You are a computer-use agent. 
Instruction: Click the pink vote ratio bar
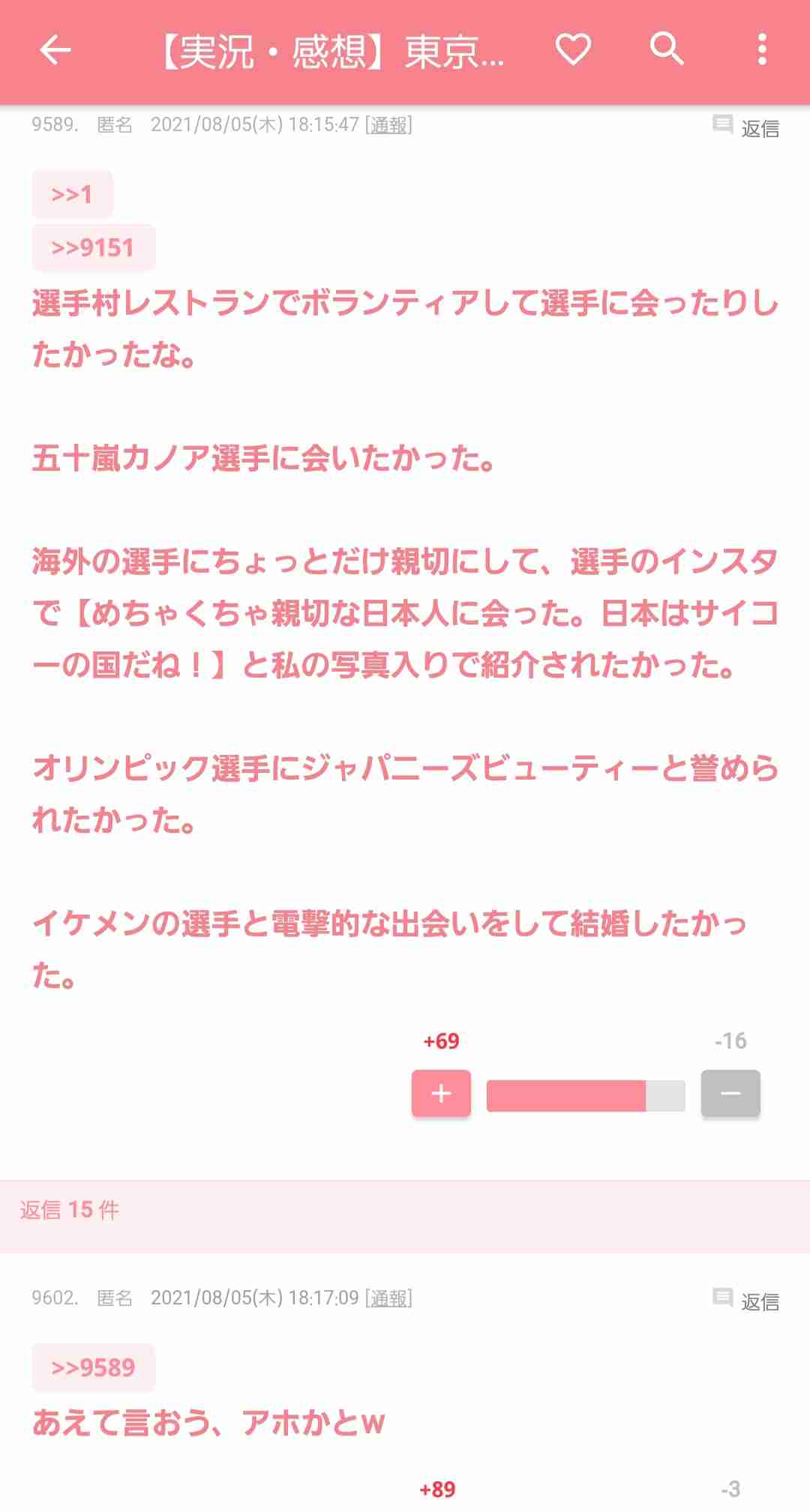coord(585,1094)
